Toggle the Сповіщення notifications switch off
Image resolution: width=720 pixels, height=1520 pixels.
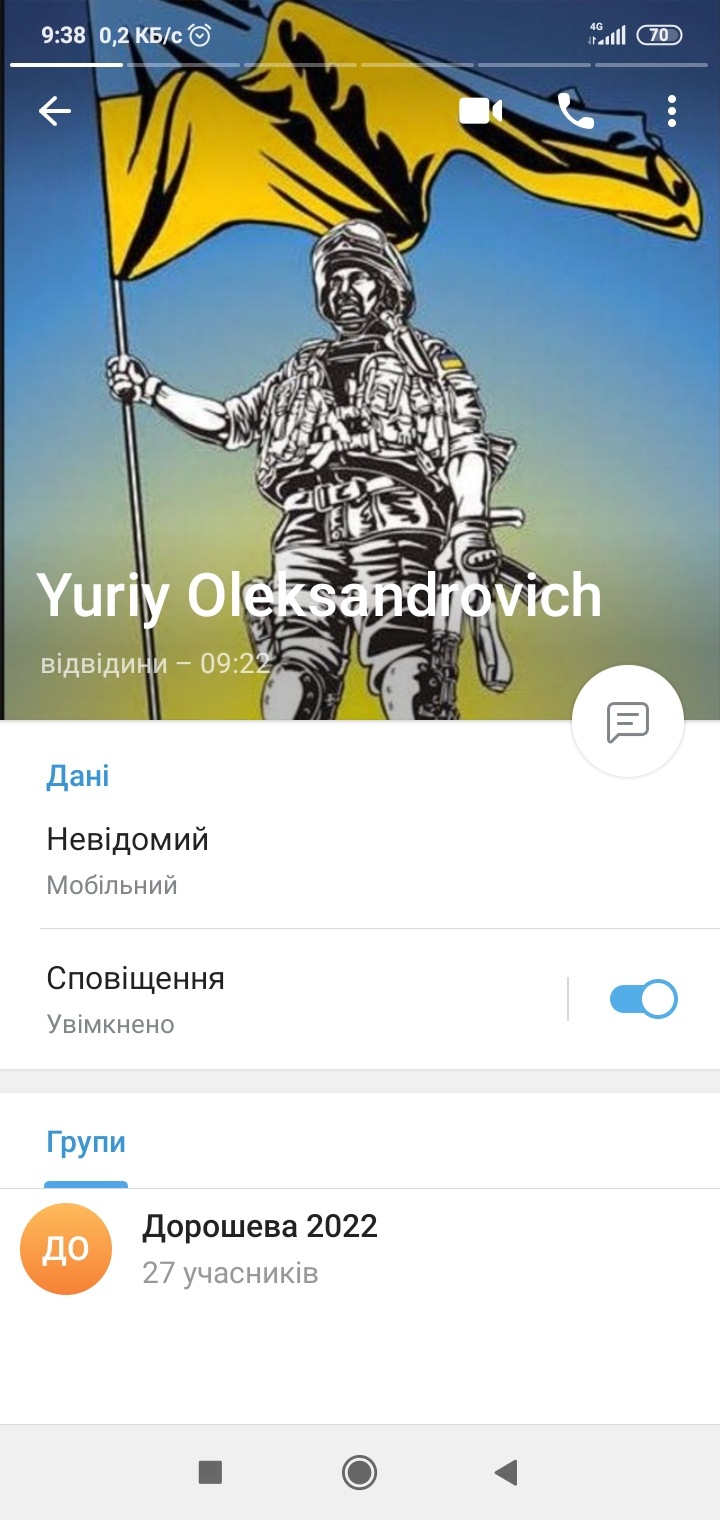tap(643, 999)
